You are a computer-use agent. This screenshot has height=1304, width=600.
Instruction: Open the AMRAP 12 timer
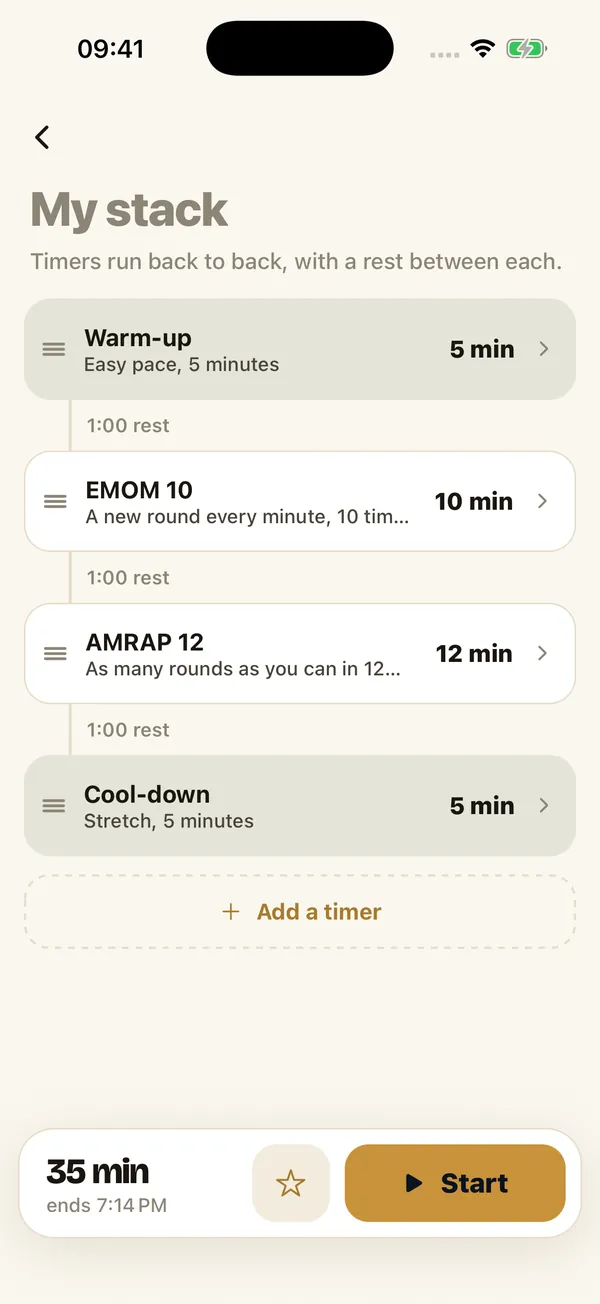click(300, 653)
